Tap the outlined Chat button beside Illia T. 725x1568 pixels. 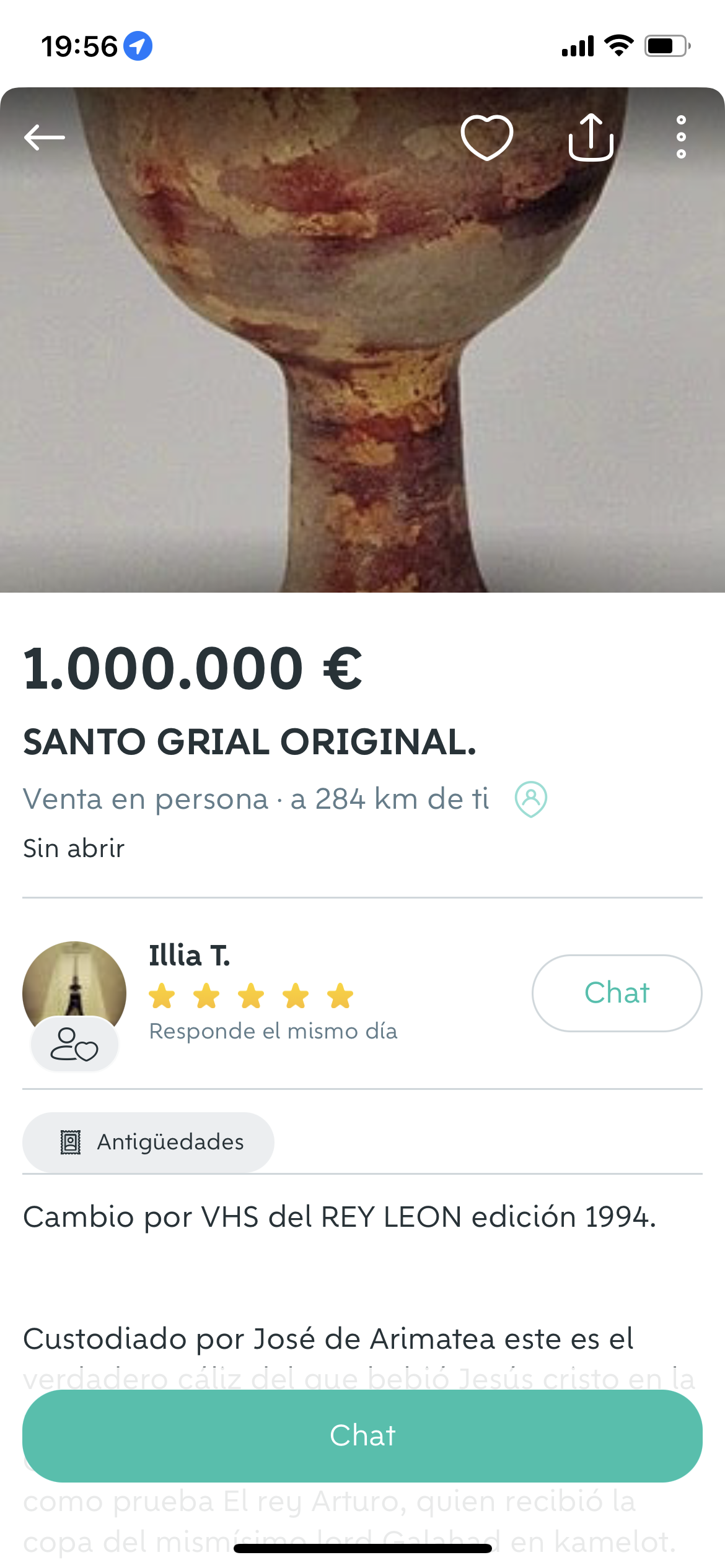[617, 993]
